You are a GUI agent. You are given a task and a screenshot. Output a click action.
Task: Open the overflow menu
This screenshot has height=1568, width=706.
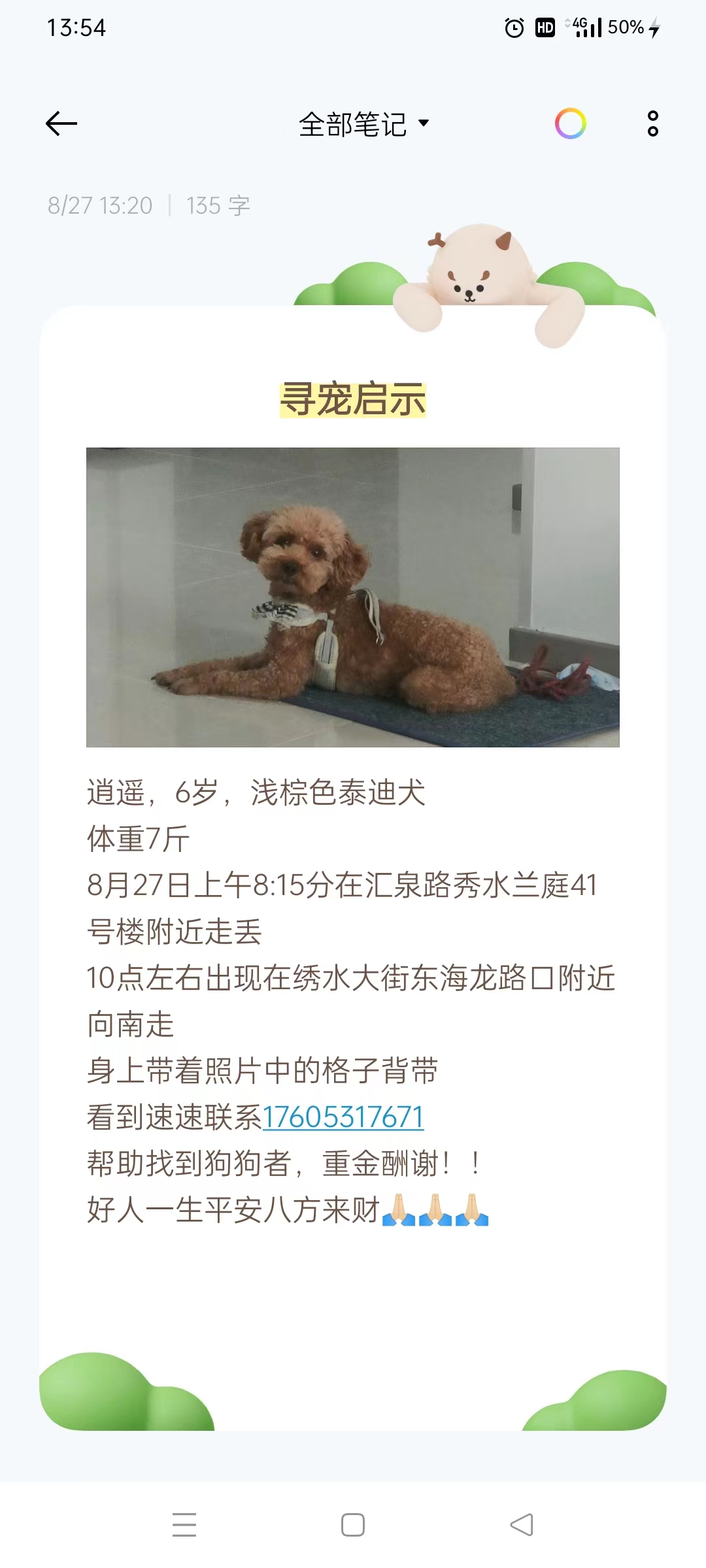[652, 123]
